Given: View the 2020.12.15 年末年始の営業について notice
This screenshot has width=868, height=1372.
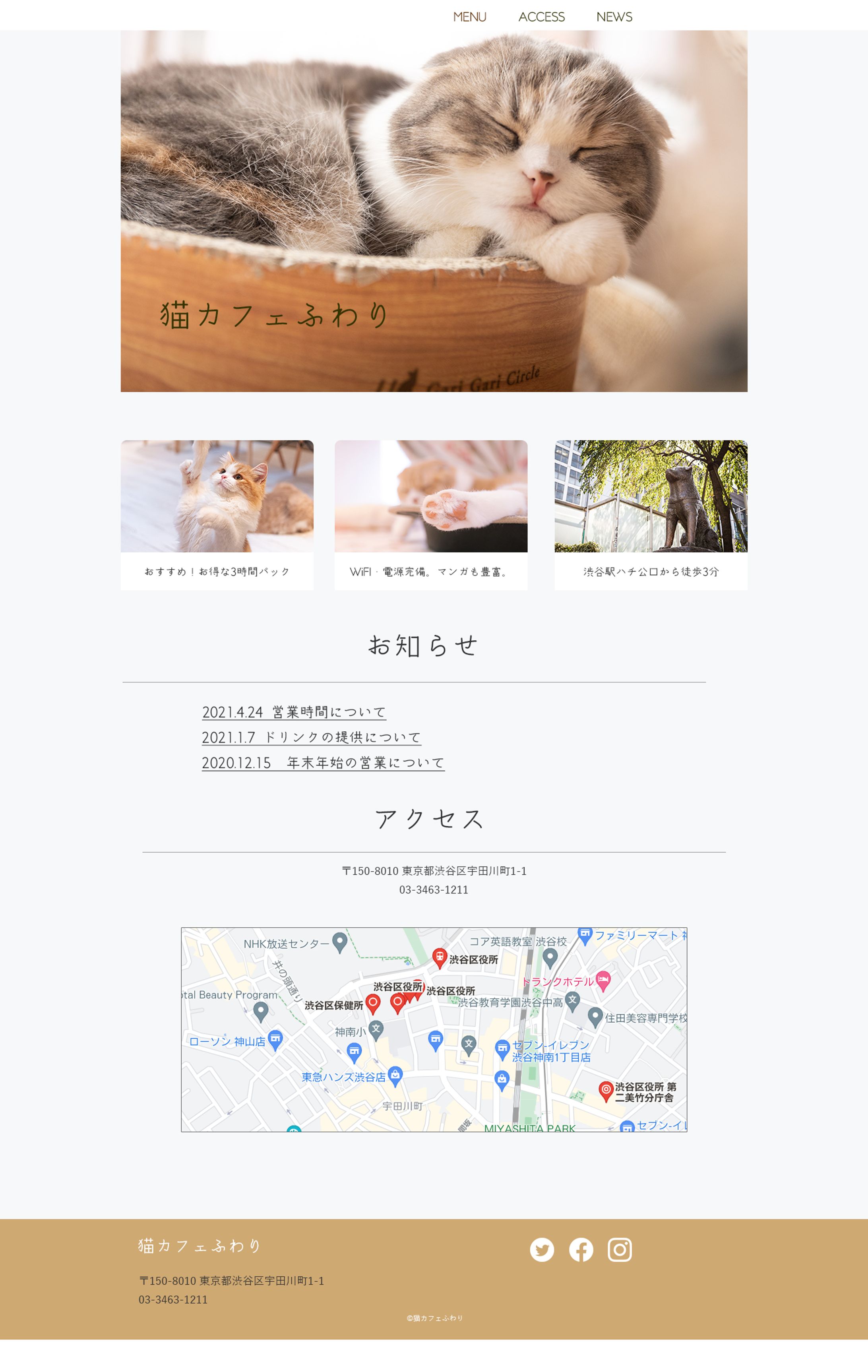Looking at the screenshot, I should [323, 763].
